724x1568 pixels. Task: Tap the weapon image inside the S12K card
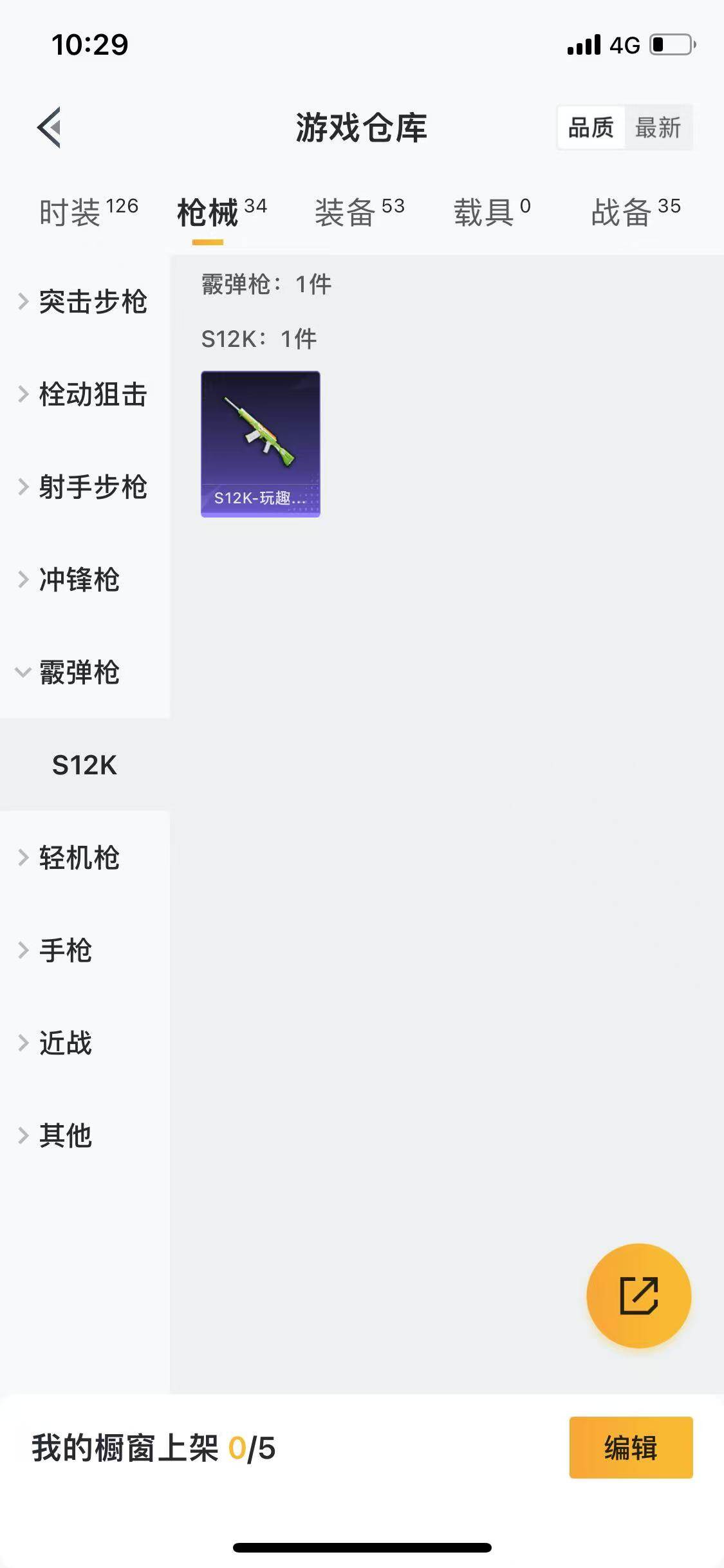(x=259, y=428)
